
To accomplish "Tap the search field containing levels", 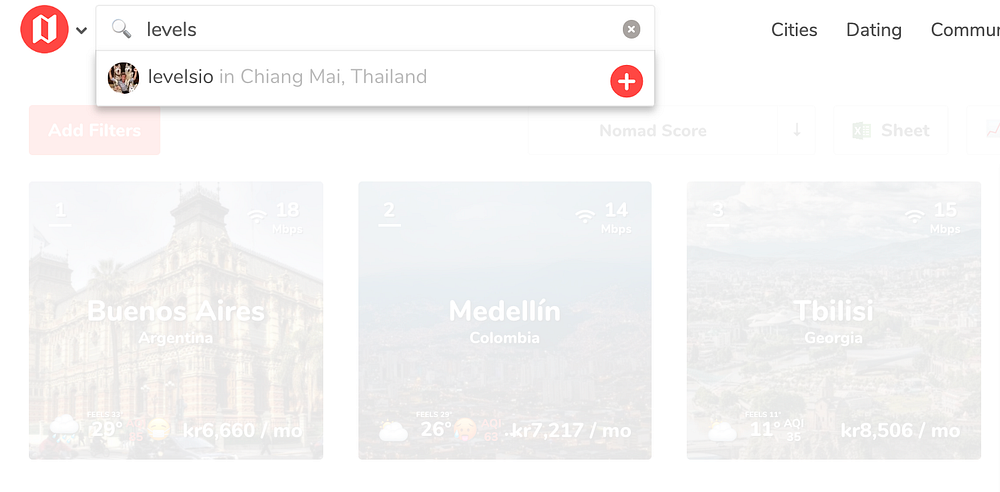I will click(380, 30).
